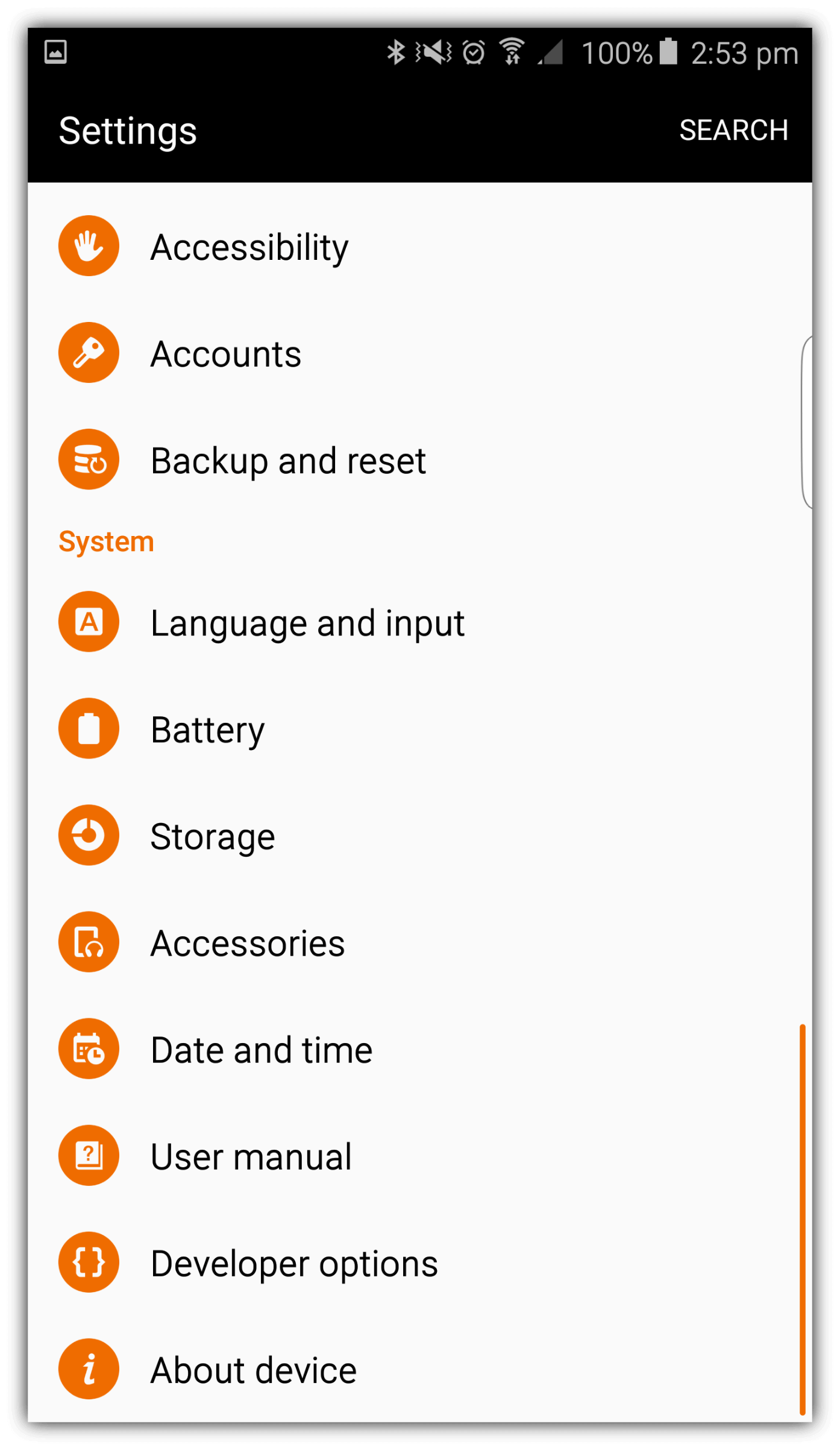The width and height of the screenshot is (840, 1450).
Task: Select the Language and input icon
Action: 88,622
